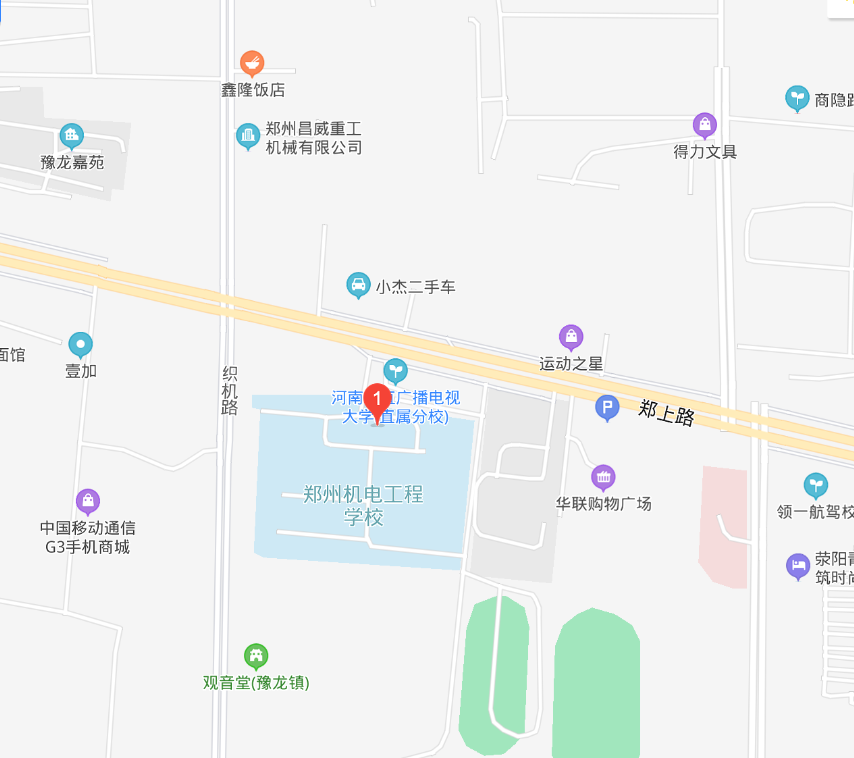Screen dimensions: 854x758
Task: Select the 中国移动通信G3手机商城 marker
Action: pyautogui.click(x=88, y=501)
